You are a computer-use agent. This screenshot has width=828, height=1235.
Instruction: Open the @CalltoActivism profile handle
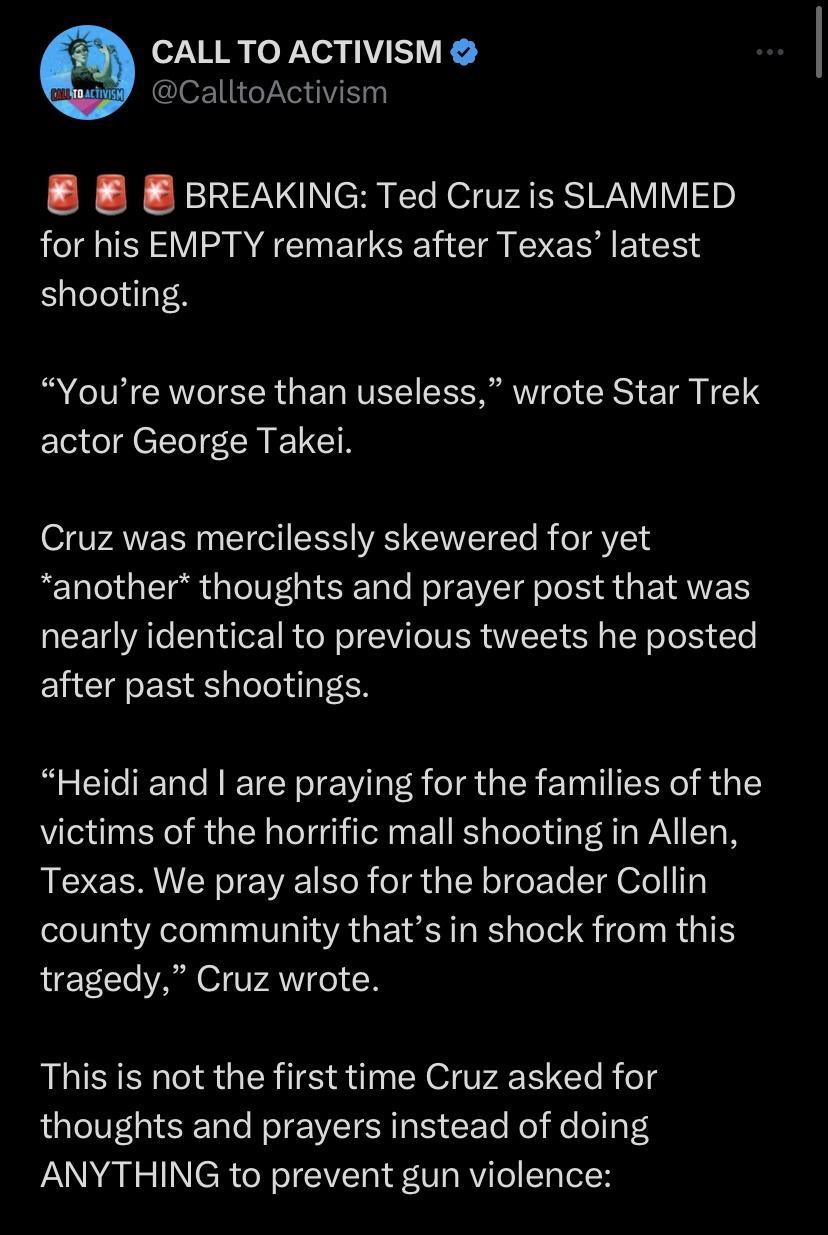coord(267,92)
